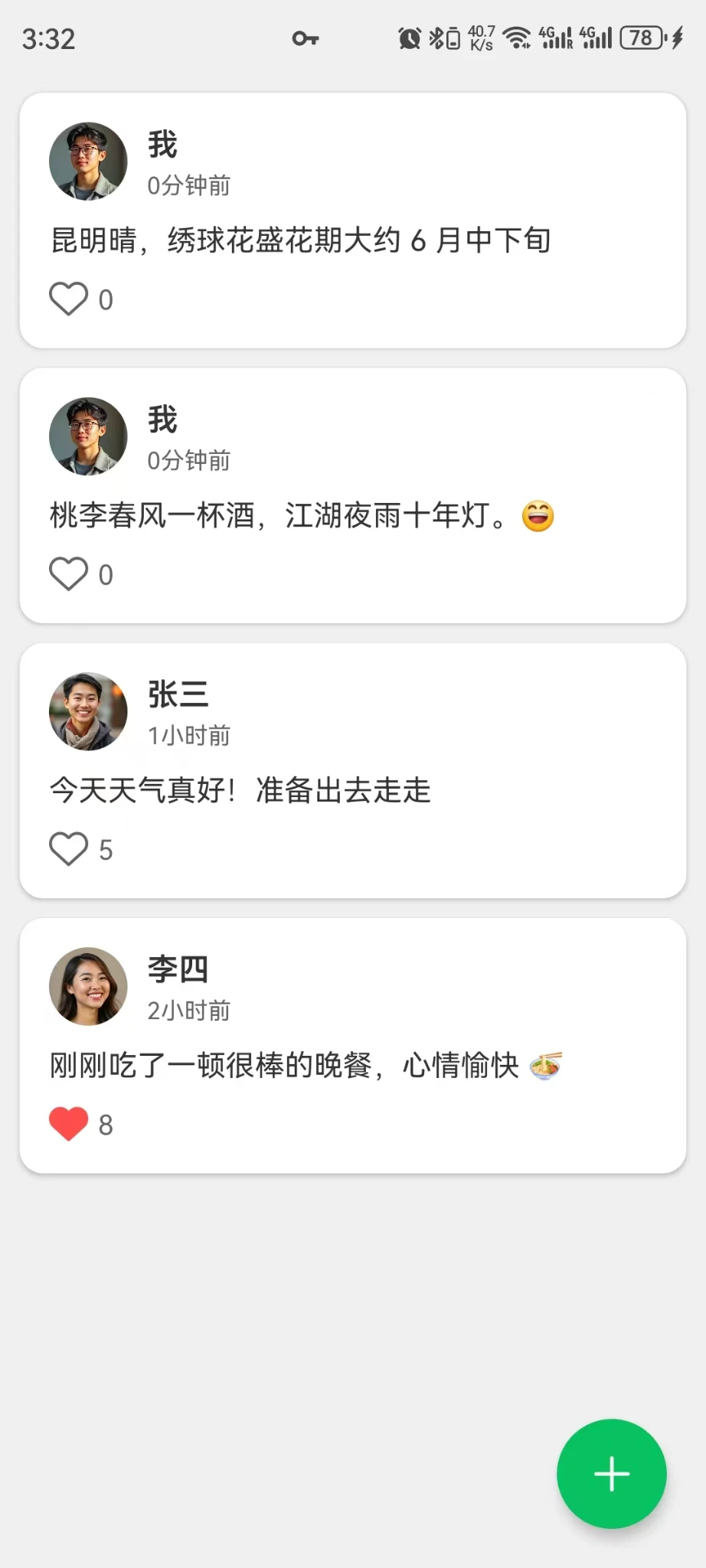Screen dimensions: 706x1568
Task: Like the post about 昆明晴 绣球花
Action: point(69,299)
